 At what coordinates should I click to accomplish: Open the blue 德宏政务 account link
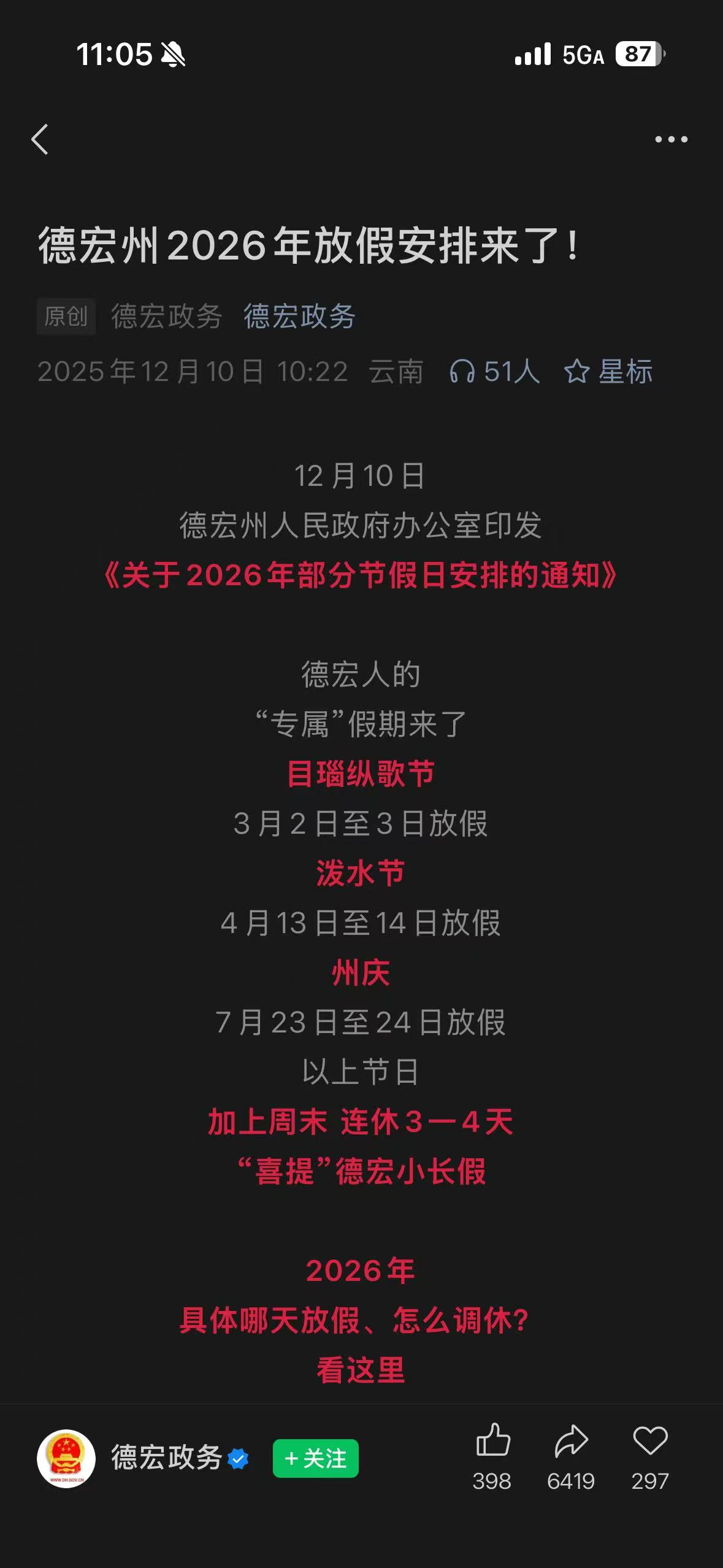pyautogui.click(x=299, y=317)
